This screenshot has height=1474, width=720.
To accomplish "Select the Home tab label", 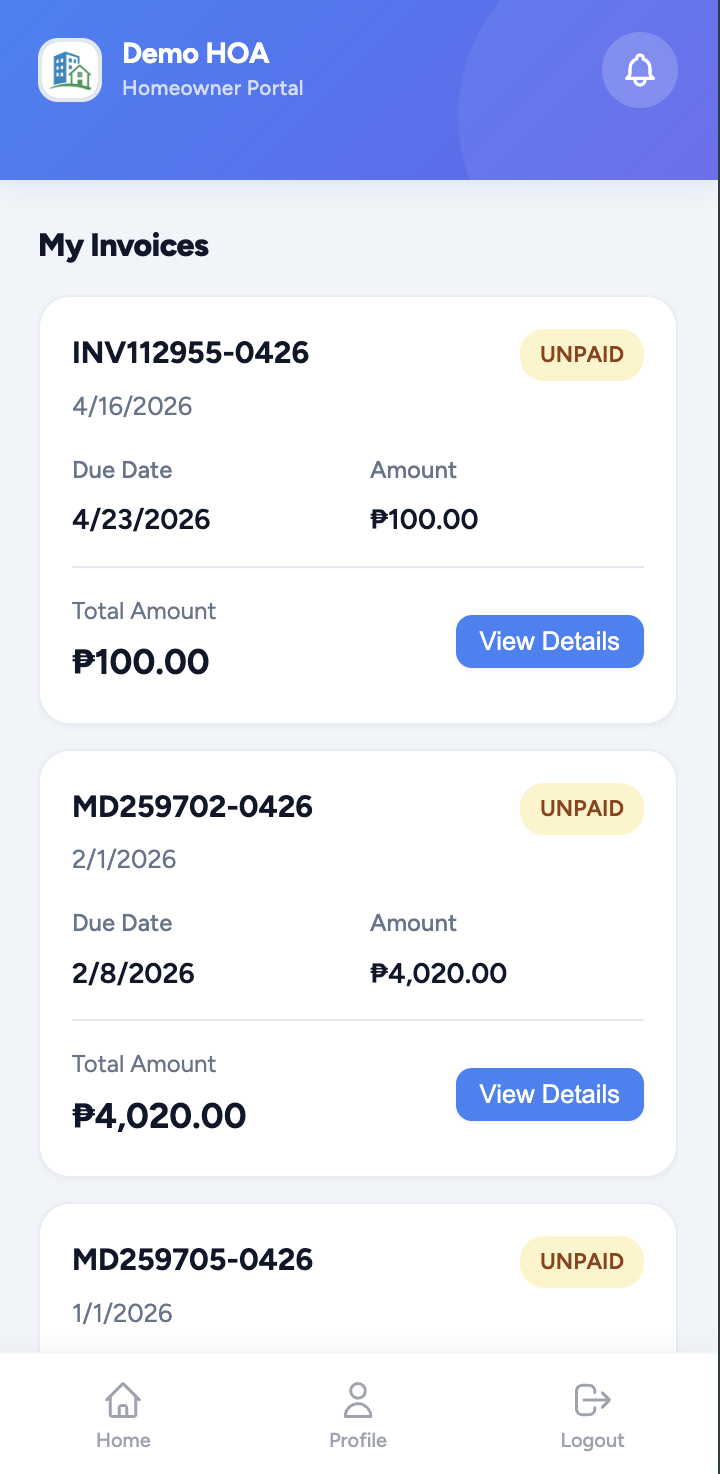I will click(122, 1440).
